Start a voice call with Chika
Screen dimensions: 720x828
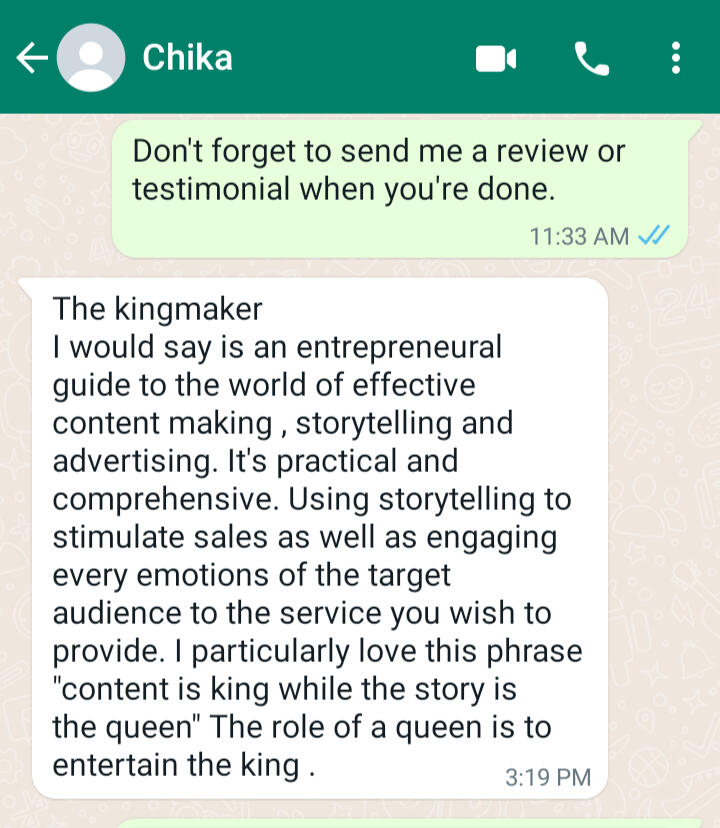[592, 59]
